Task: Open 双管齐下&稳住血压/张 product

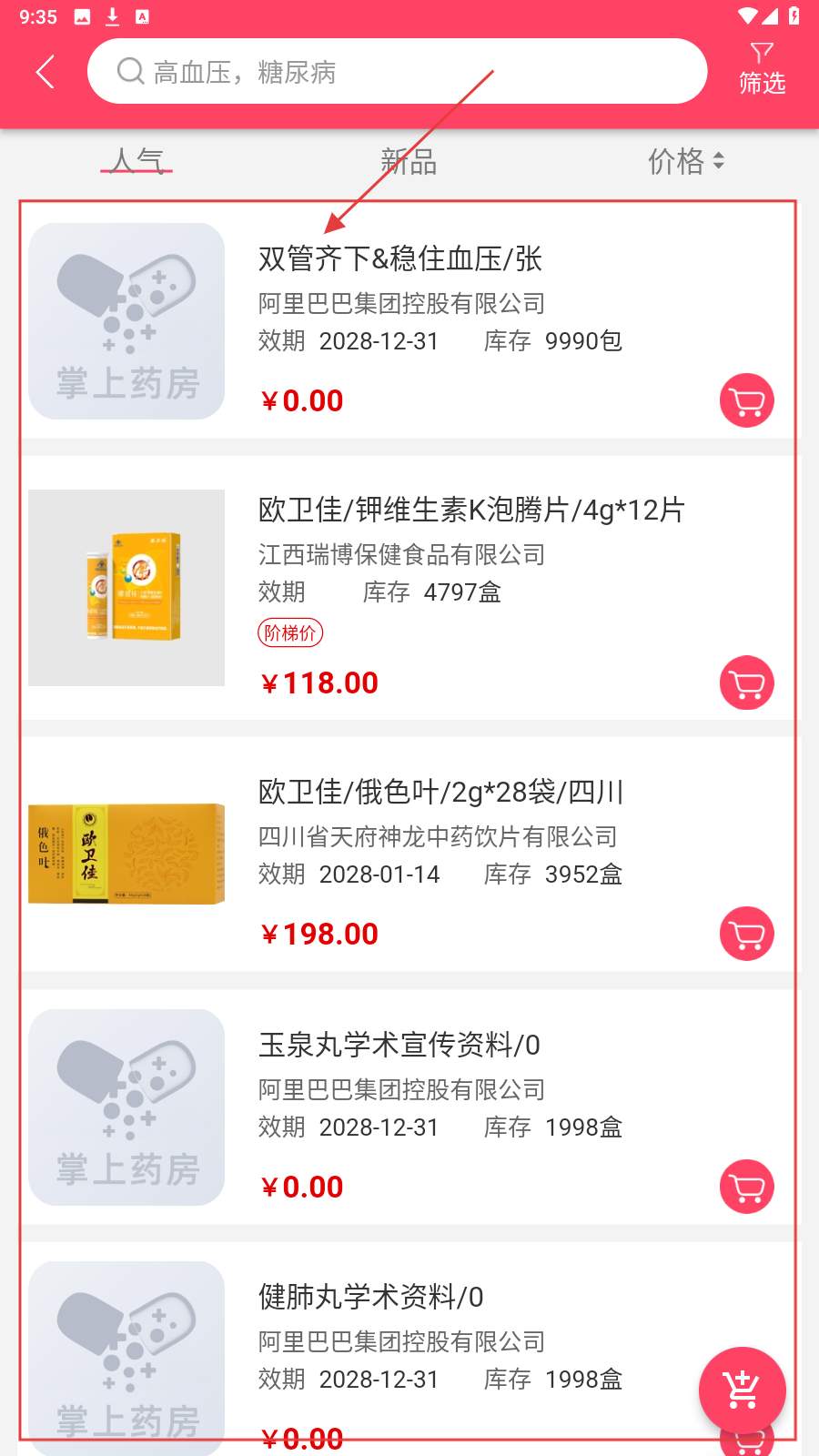Action: pyautogui.click(x=400, y=259)
